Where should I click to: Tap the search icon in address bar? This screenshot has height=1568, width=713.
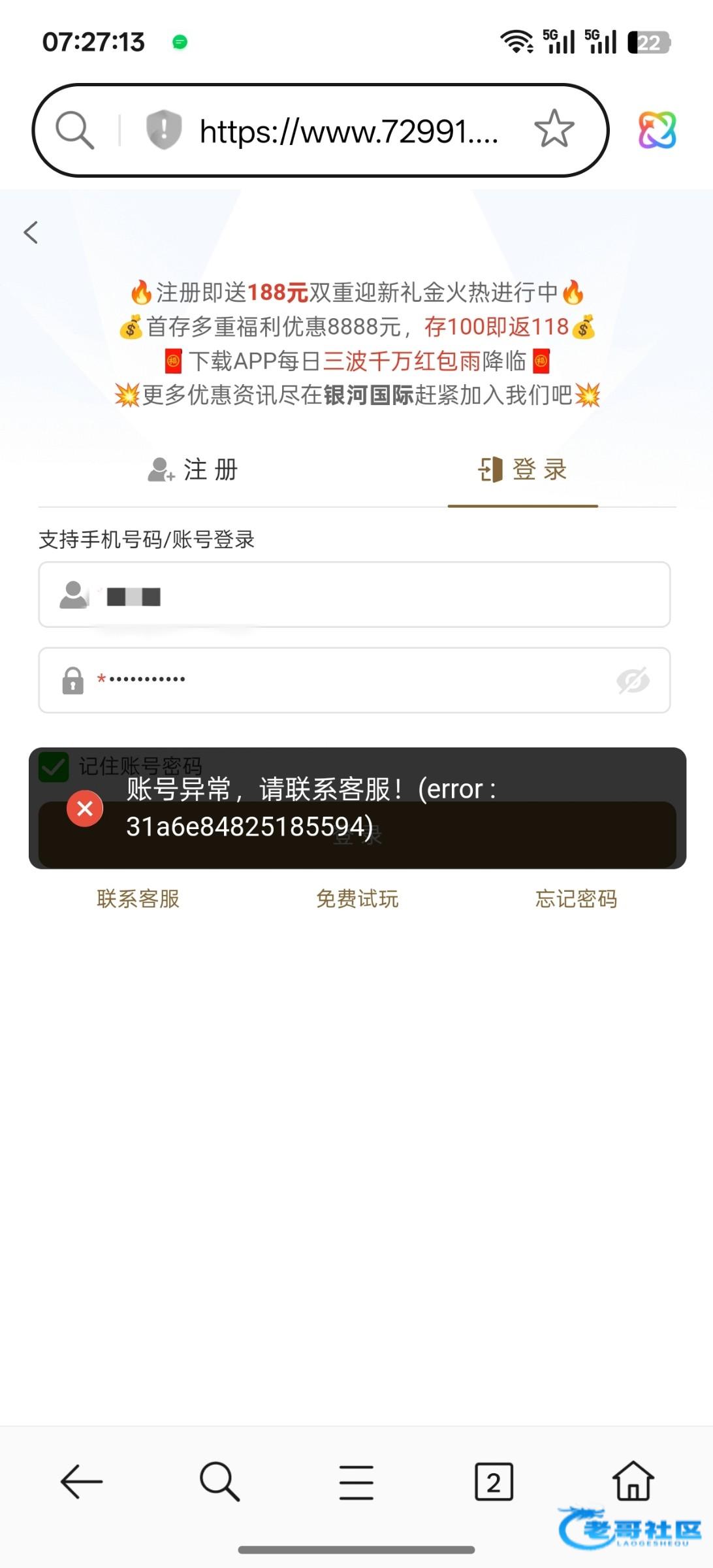pyautogui.click(x=74, y=130)
